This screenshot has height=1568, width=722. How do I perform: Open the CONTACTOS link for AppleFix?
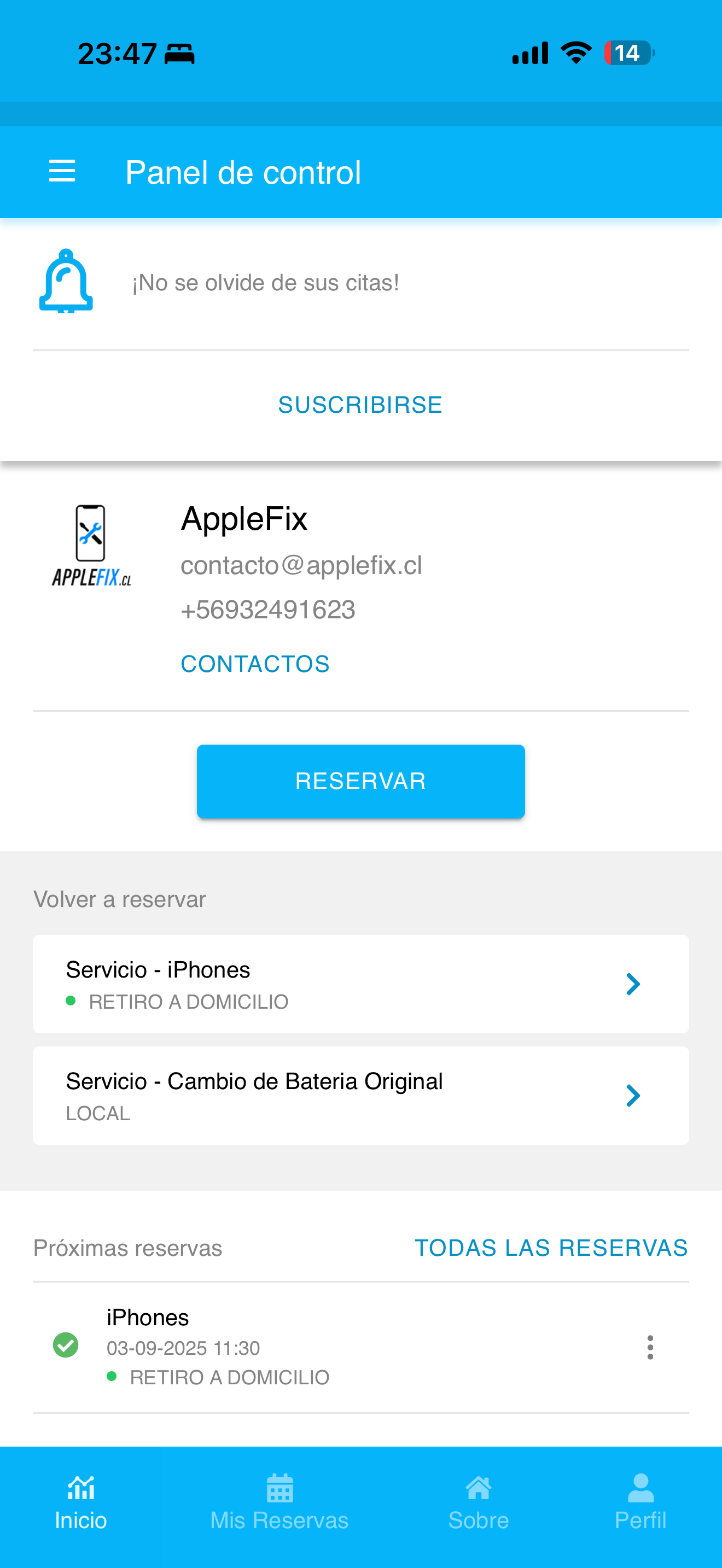coord(255,664)
